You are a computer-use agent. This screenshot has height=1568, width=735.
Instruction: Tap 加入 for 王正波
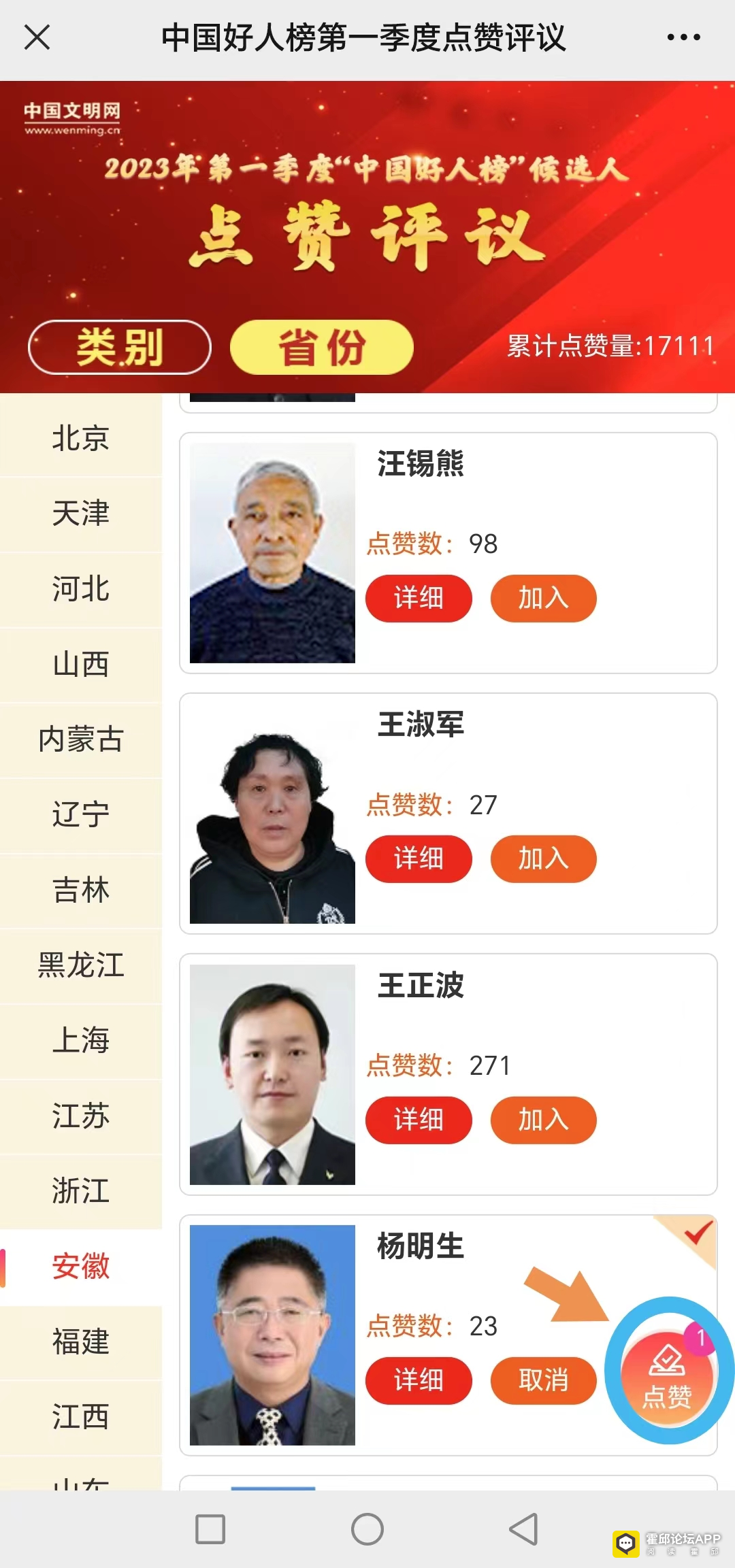(543, 1119)
